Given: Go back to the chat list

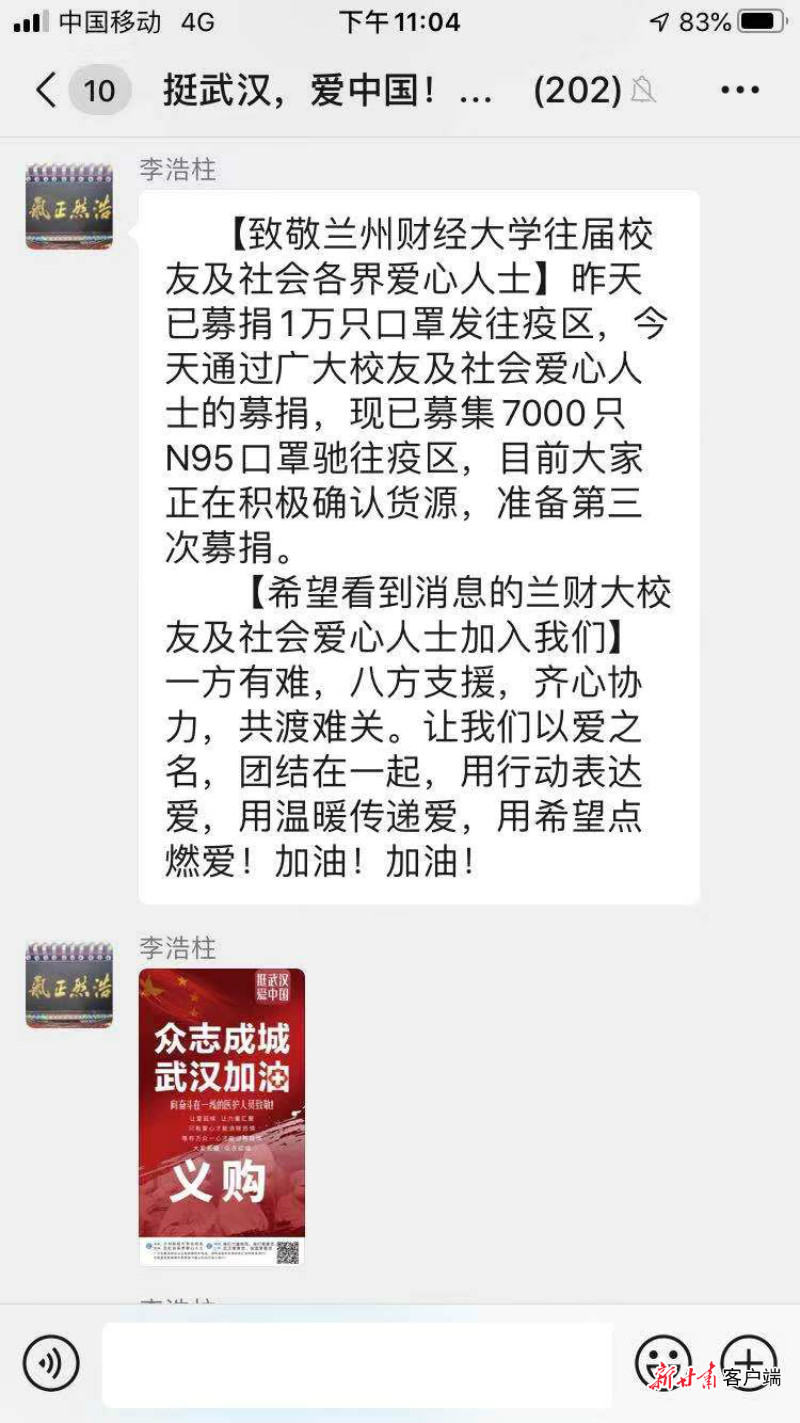Looking at the screenshot, I should pyautogui.click(x=45, y=91).
